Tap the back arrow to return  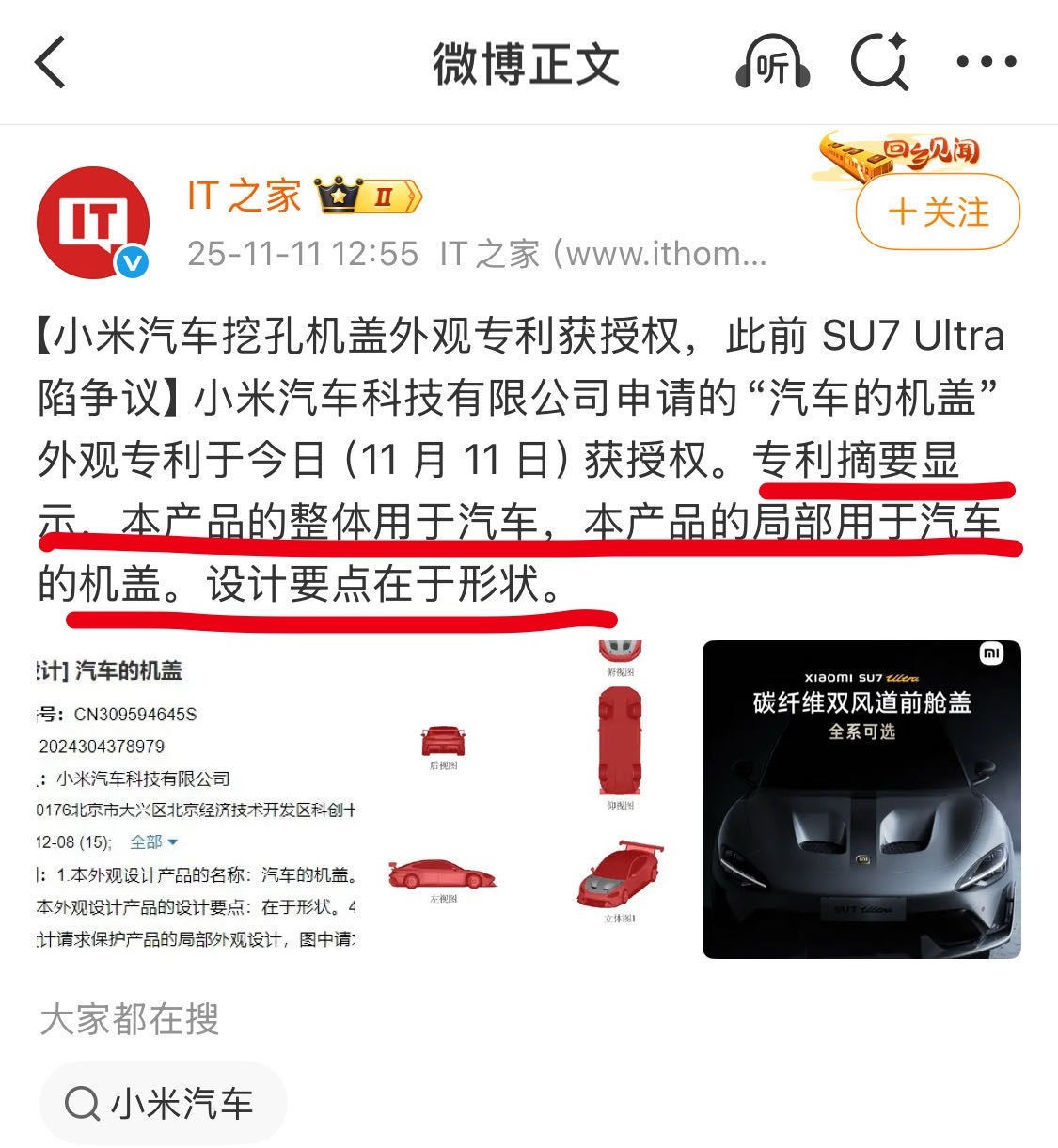tap(49, 62)
